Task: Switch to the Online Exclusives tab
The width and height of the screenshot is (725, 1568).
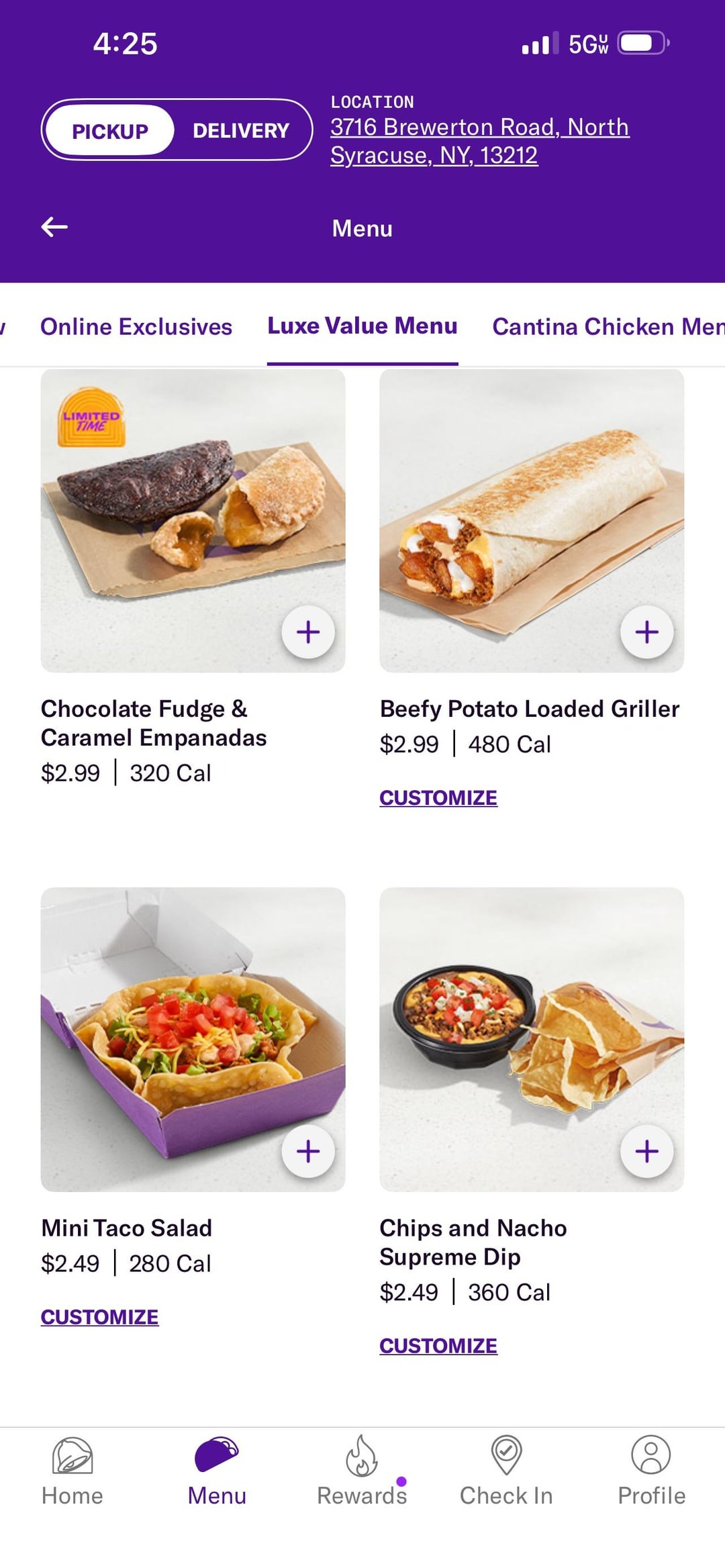Action: [136, 327]
